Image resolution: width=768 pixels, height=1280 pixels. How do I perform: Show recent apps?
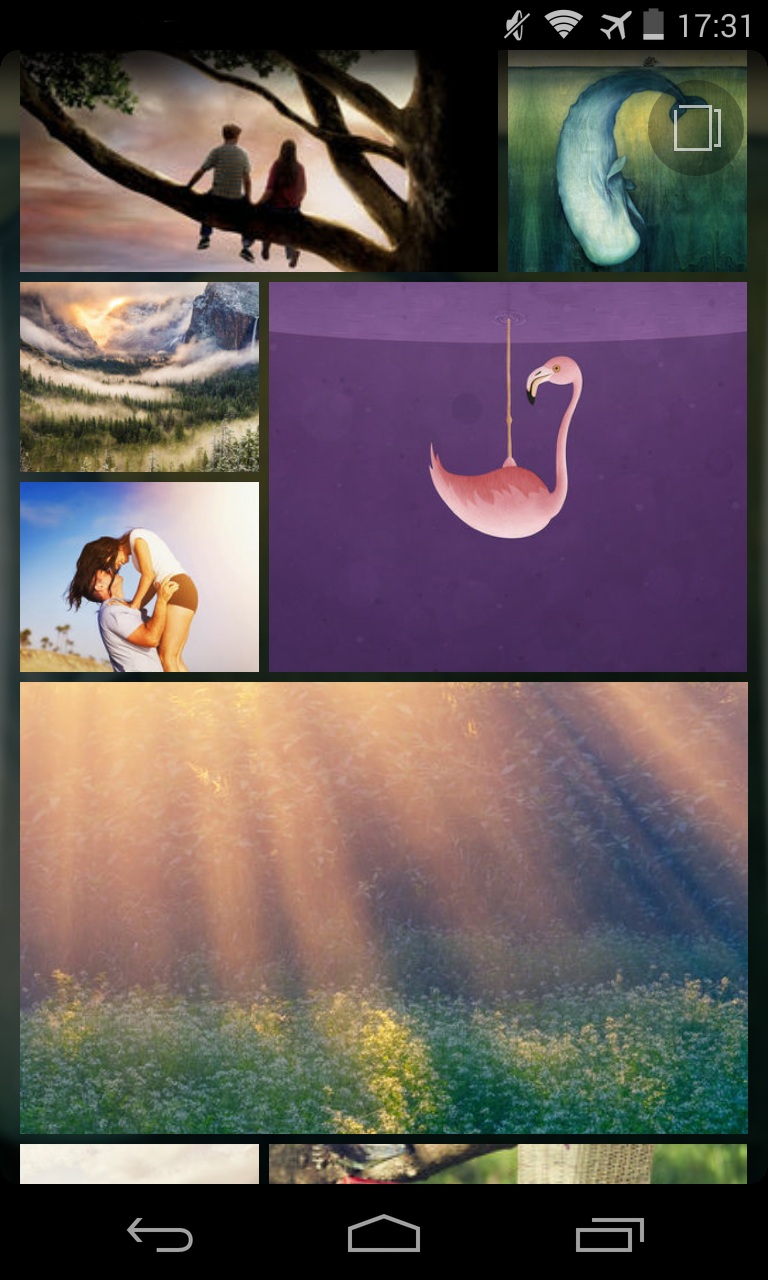pyautogui.click(x=609, y=1235)
